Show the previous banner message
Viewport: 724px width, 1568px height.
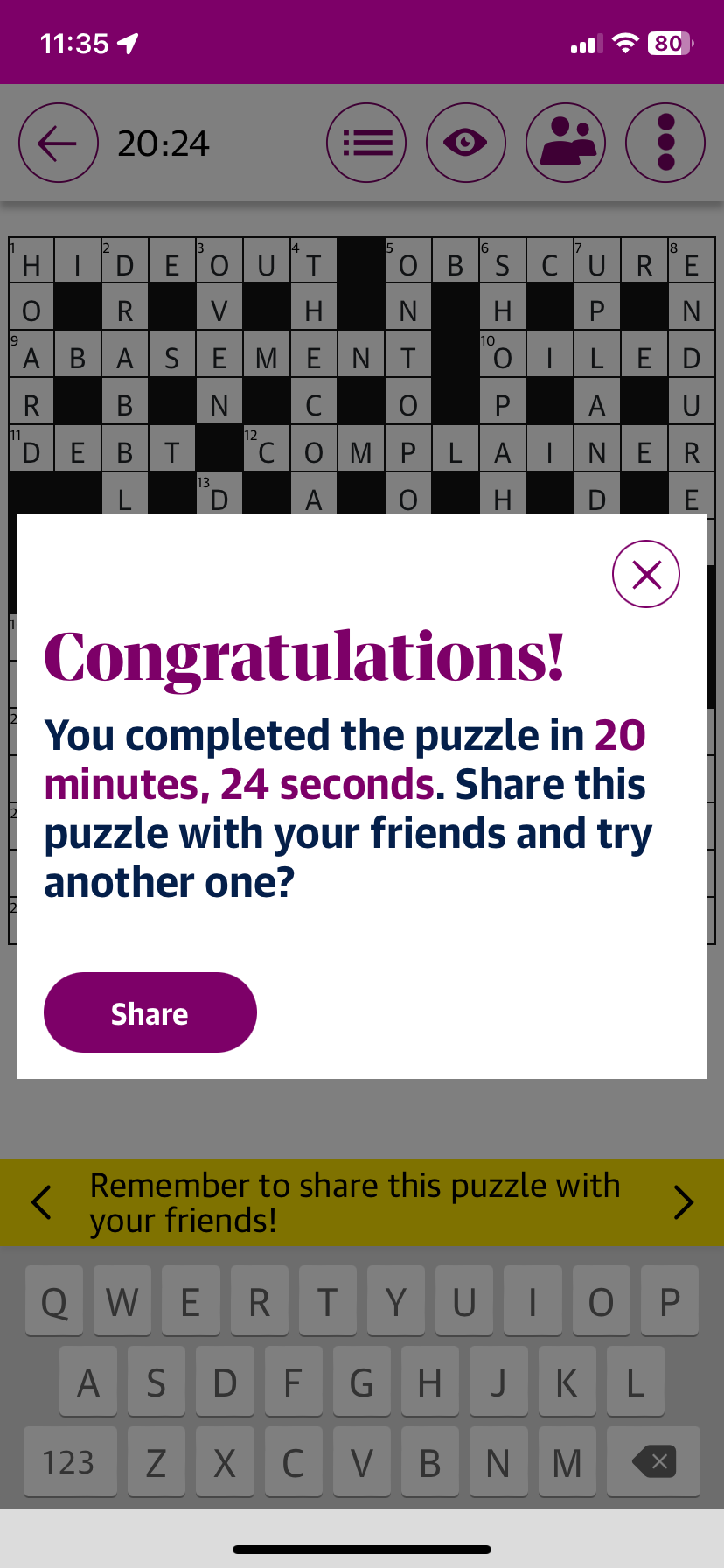[41, 1202]
